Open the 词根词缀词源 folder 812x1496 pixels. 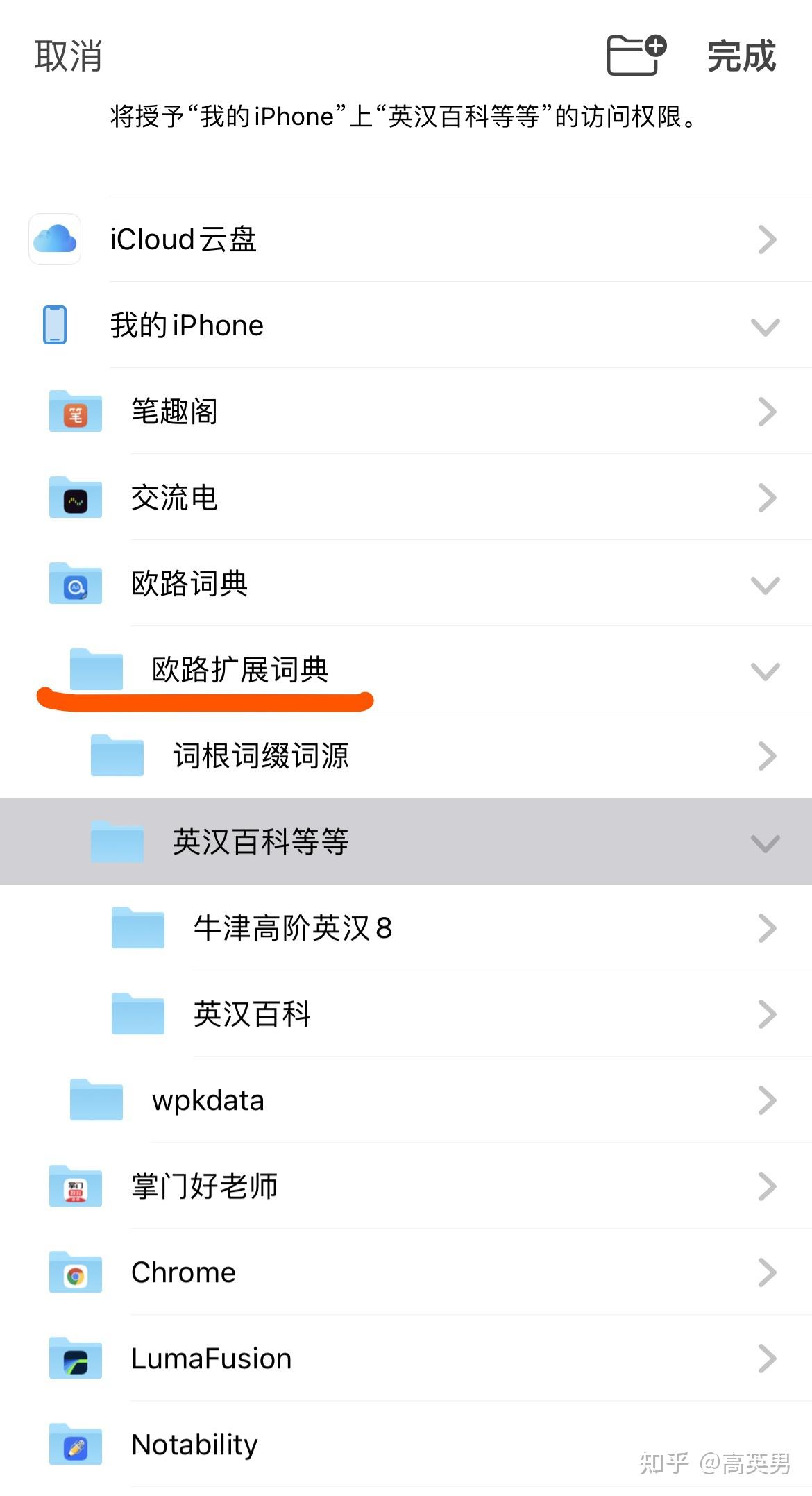[262, 756]
